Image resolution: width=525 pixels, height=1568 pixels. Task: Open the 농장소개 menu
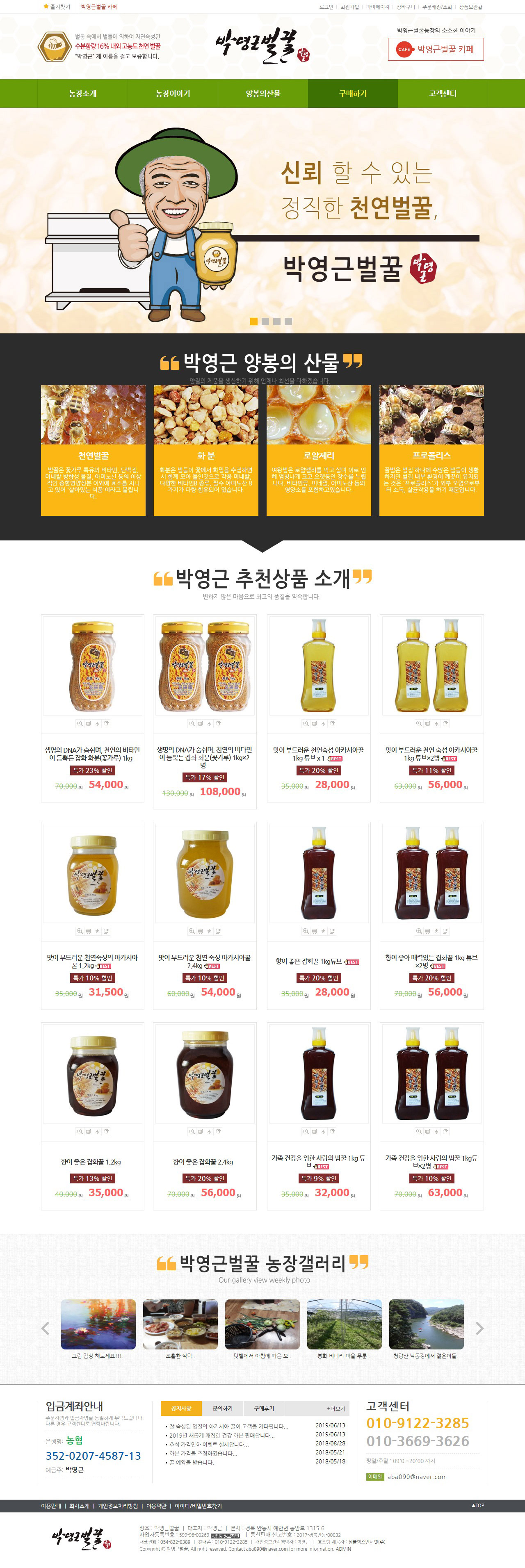(x=82, y=93)
